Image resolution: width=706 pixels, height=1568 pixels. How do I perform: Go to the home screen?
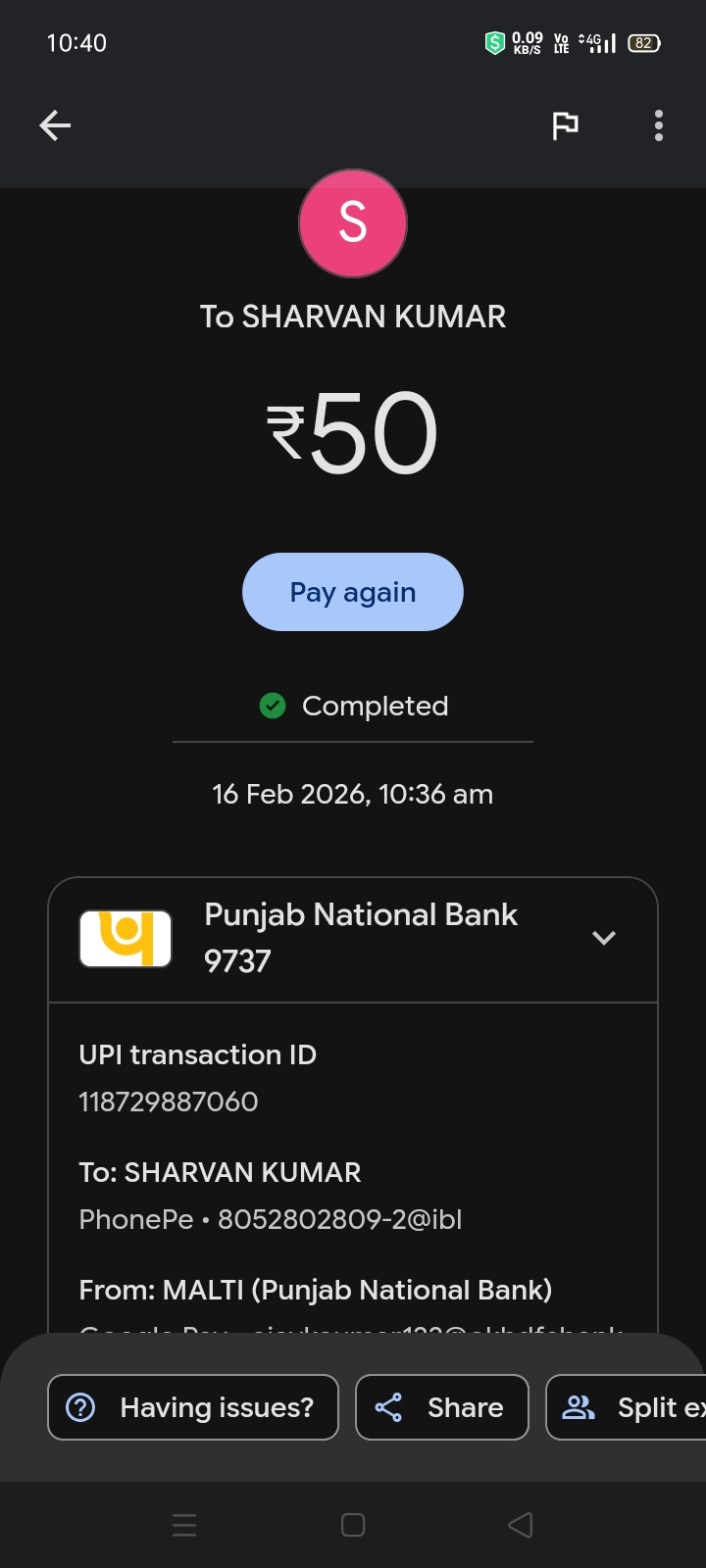click(353, 1525)
